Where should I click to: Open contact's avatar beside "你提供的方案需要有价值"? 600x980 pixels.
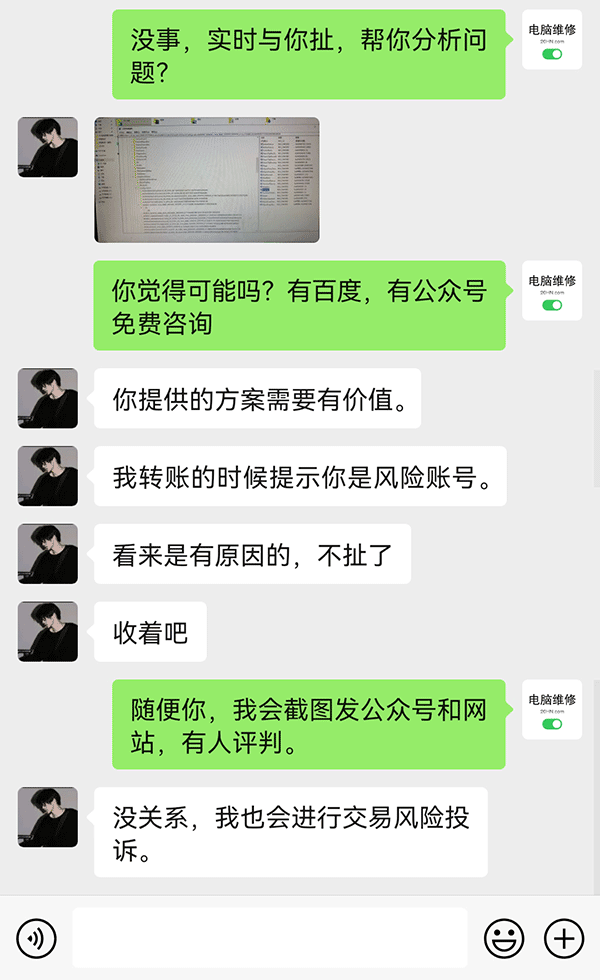coord(48,397)
